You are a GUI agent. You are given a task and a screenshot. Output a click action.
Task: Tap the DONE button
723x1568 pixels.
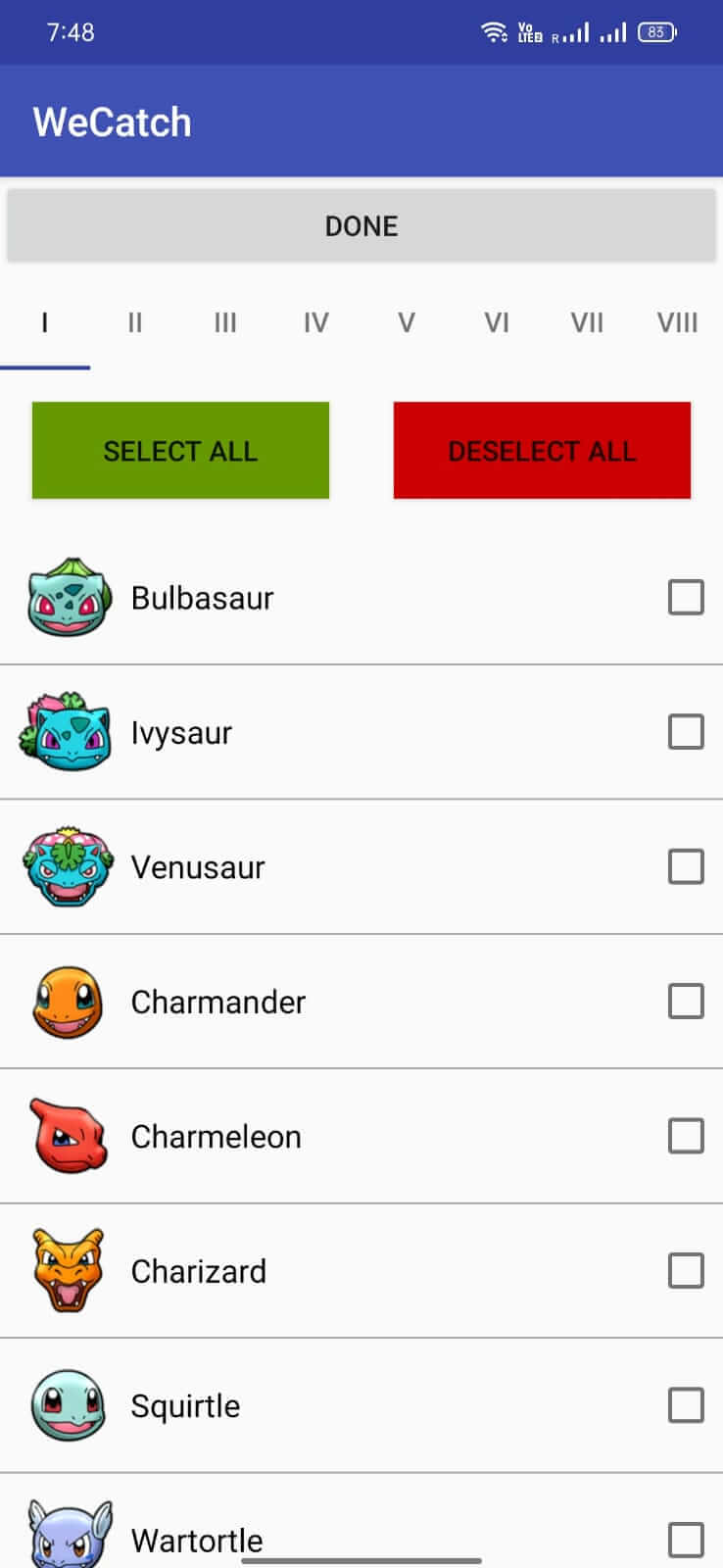361,225
